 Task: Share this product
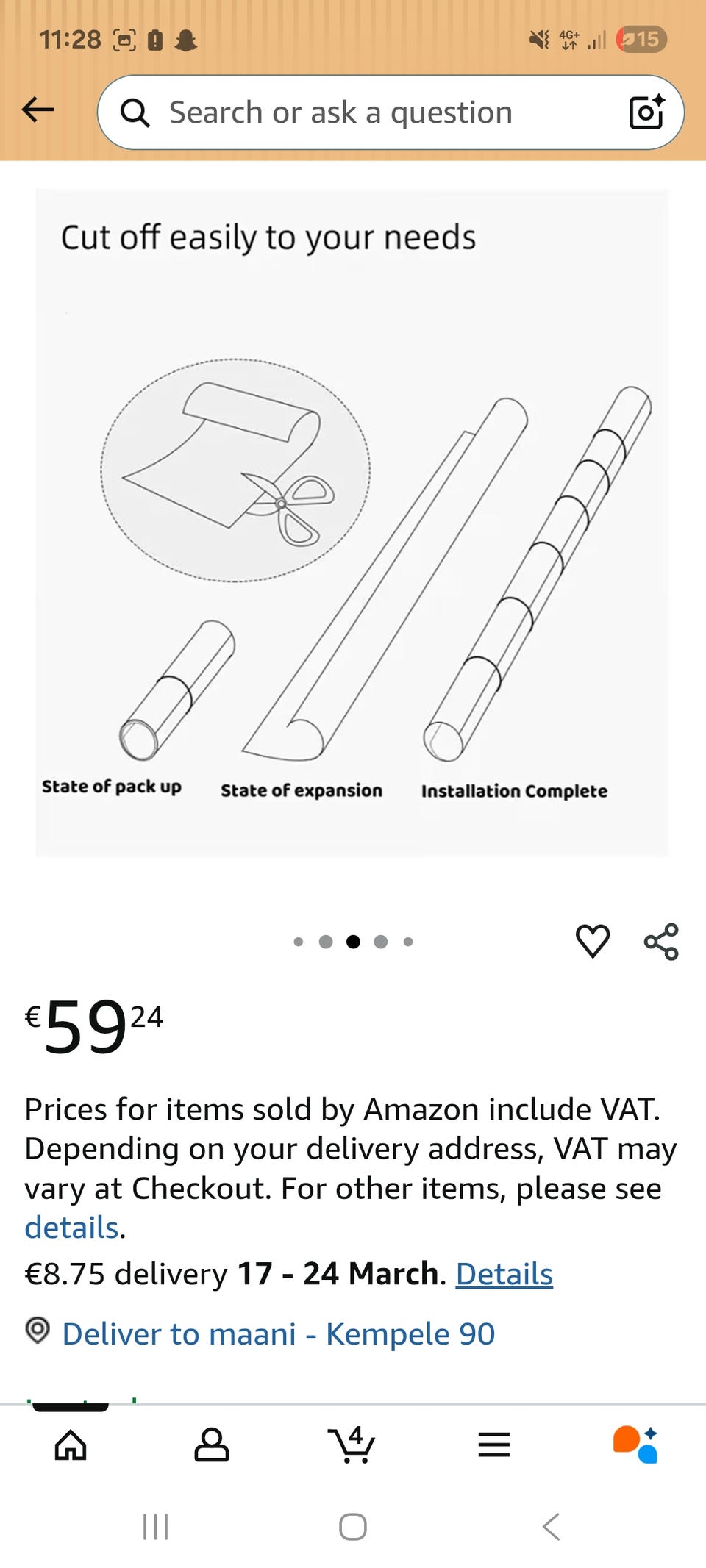click(x=661, y=942)
